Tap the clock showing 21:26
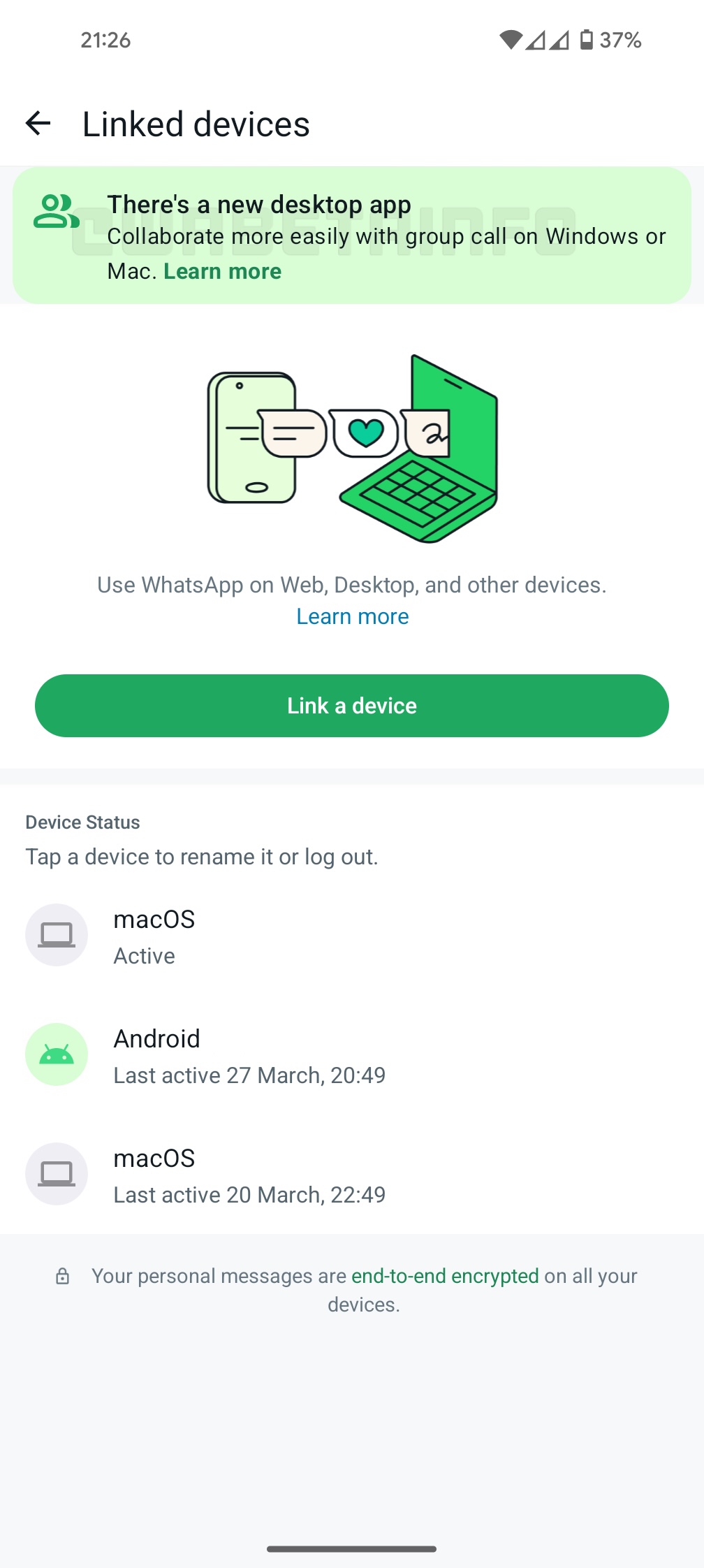 click(x=104, y=40)
